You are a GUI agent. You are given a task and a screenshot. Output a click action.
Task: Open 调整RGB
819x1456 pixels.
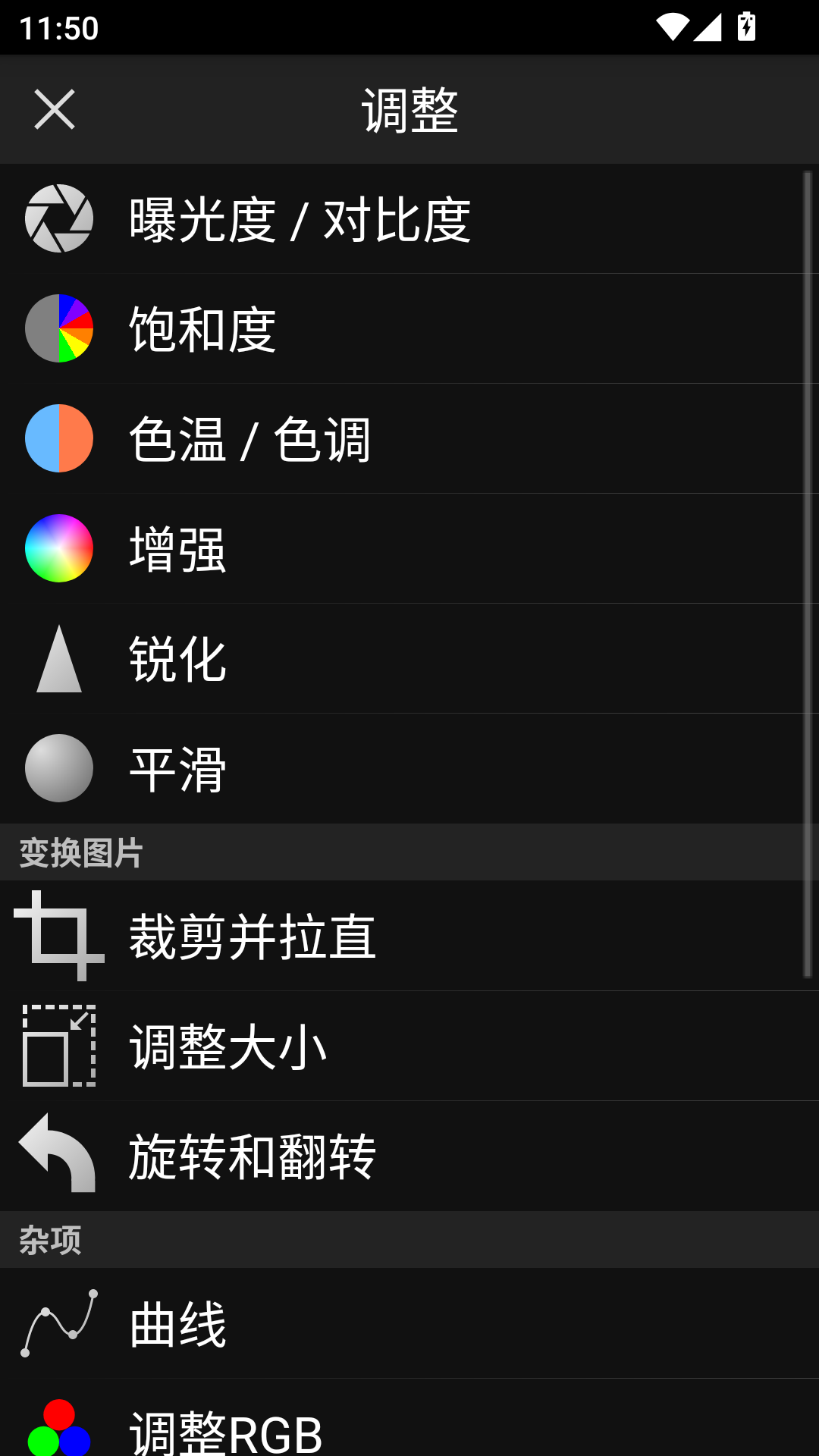coord(409,1417)
